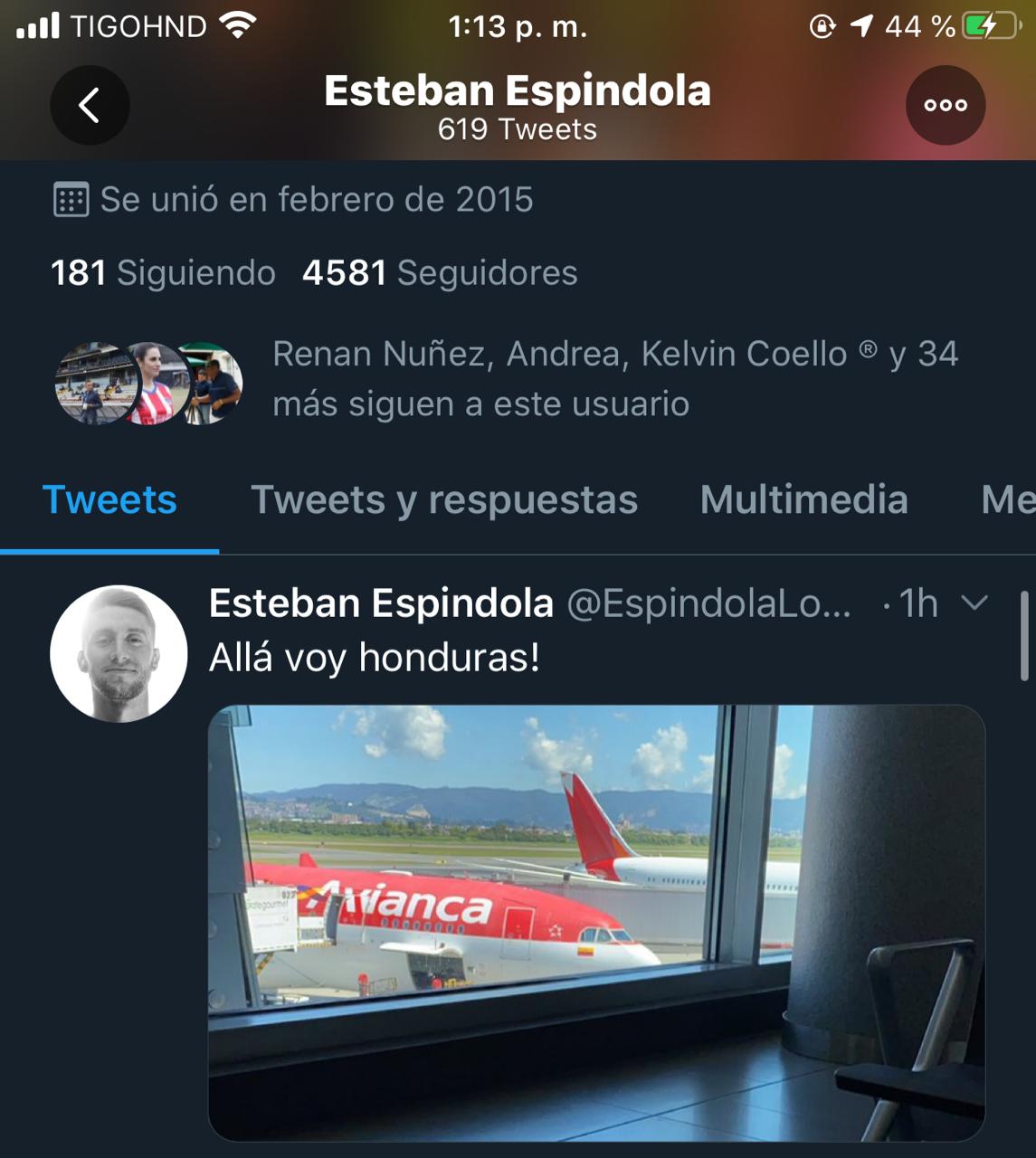Open Esteban Espindola's avatar in the tweet
1036x1158 pixels.
coord(119,653)
